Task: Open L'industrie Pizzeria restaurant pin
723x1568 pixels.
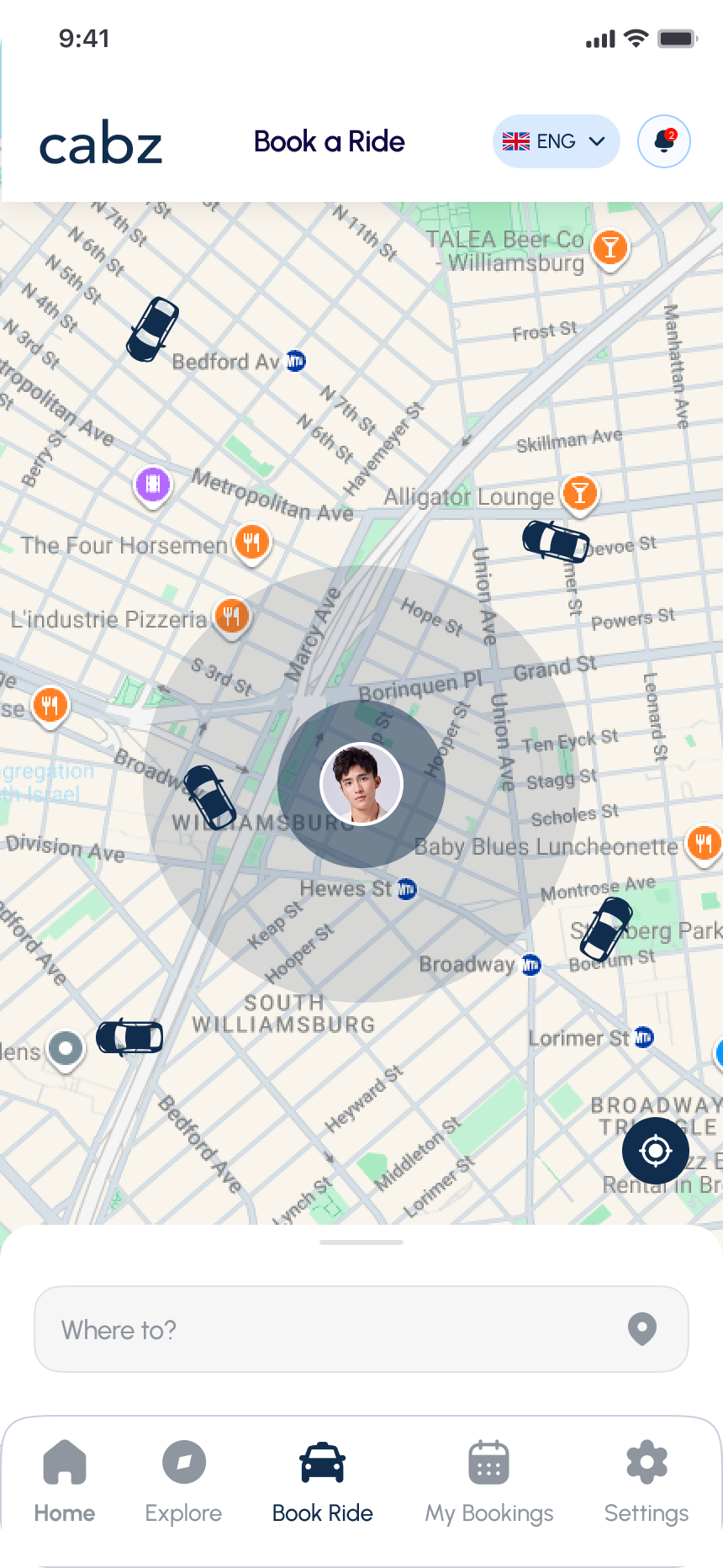Action: click(232, 617)
